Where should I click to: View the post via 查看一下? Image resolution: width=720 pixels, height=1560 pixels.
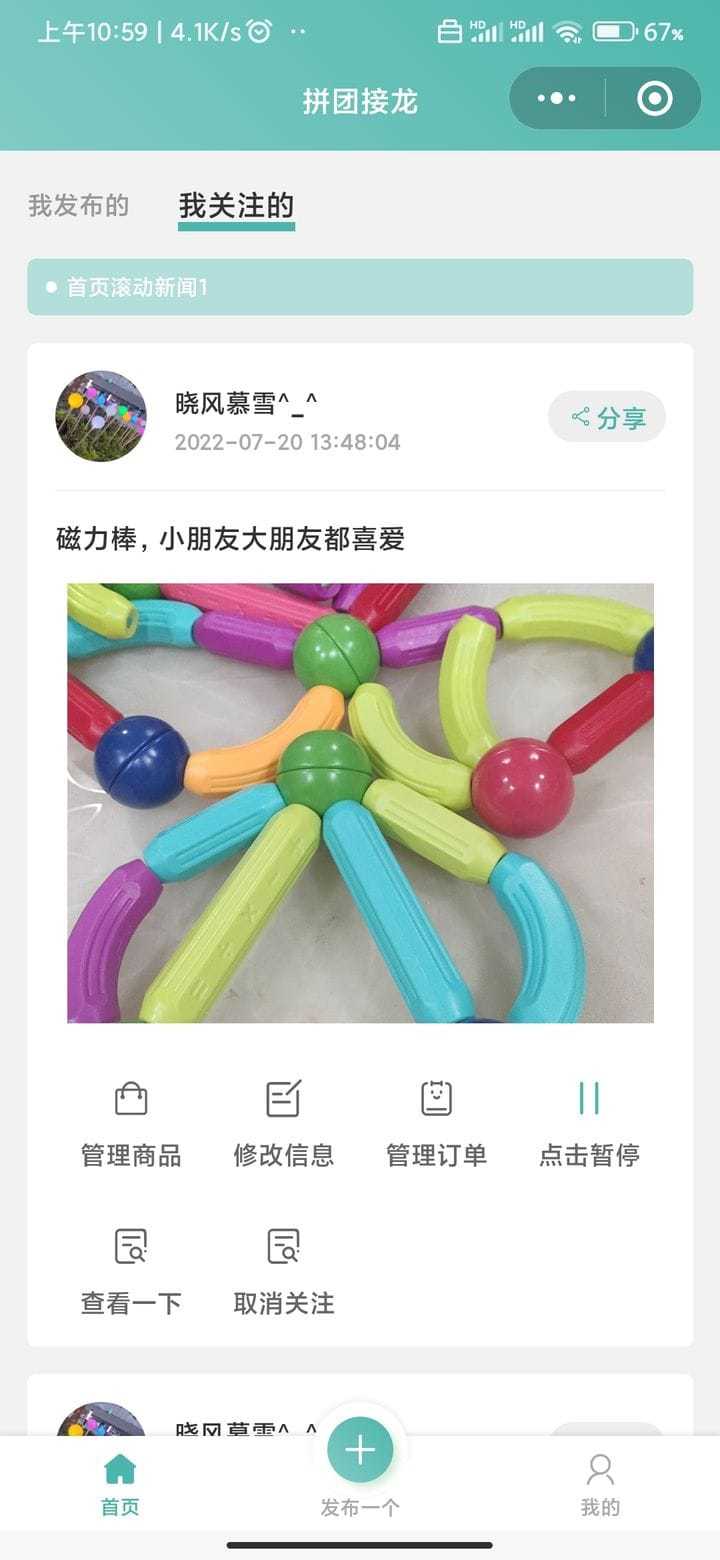(131, 1272)
